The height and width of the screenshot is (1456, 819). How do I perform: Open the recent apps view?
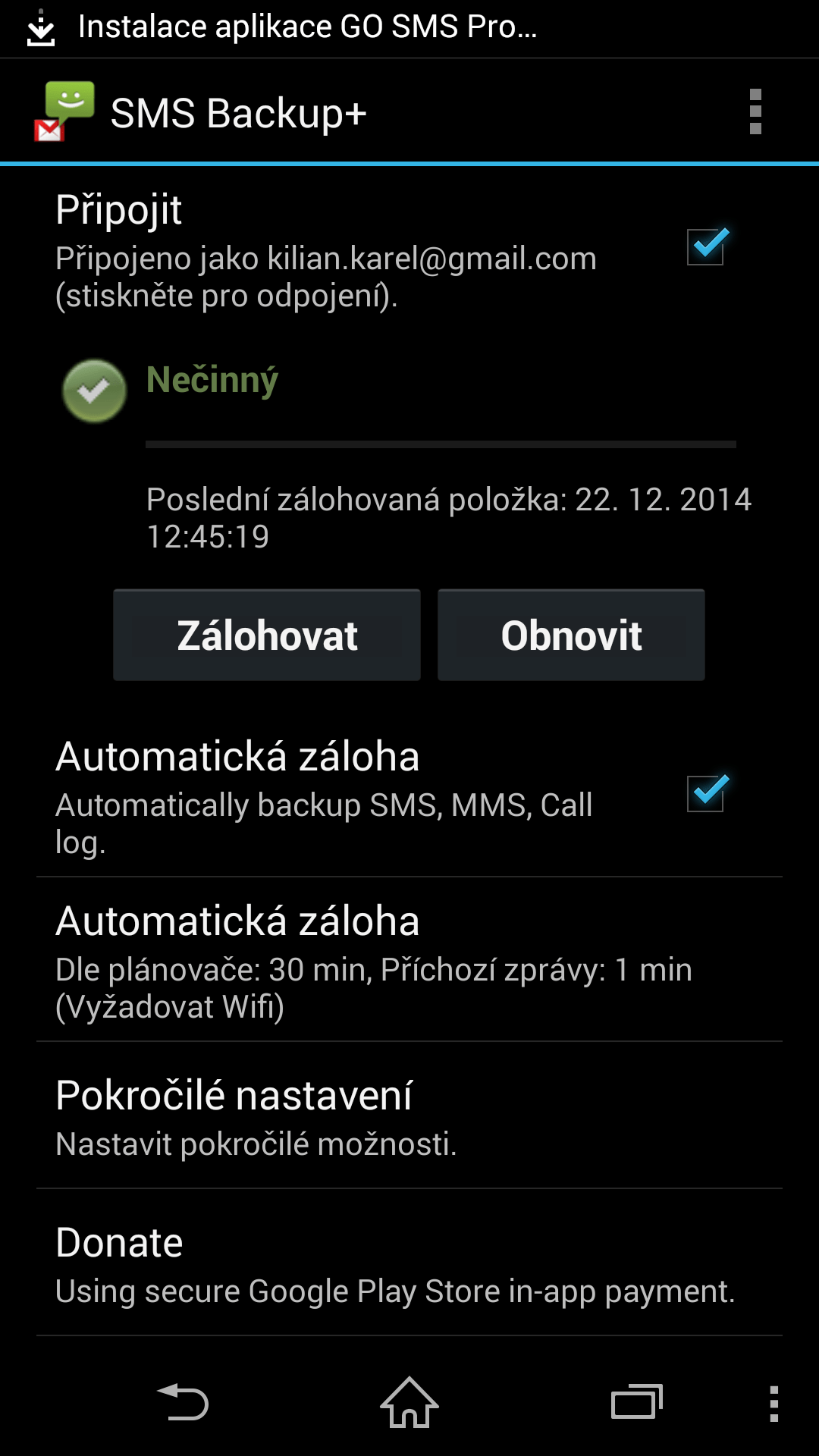[x=637, y=1402]
